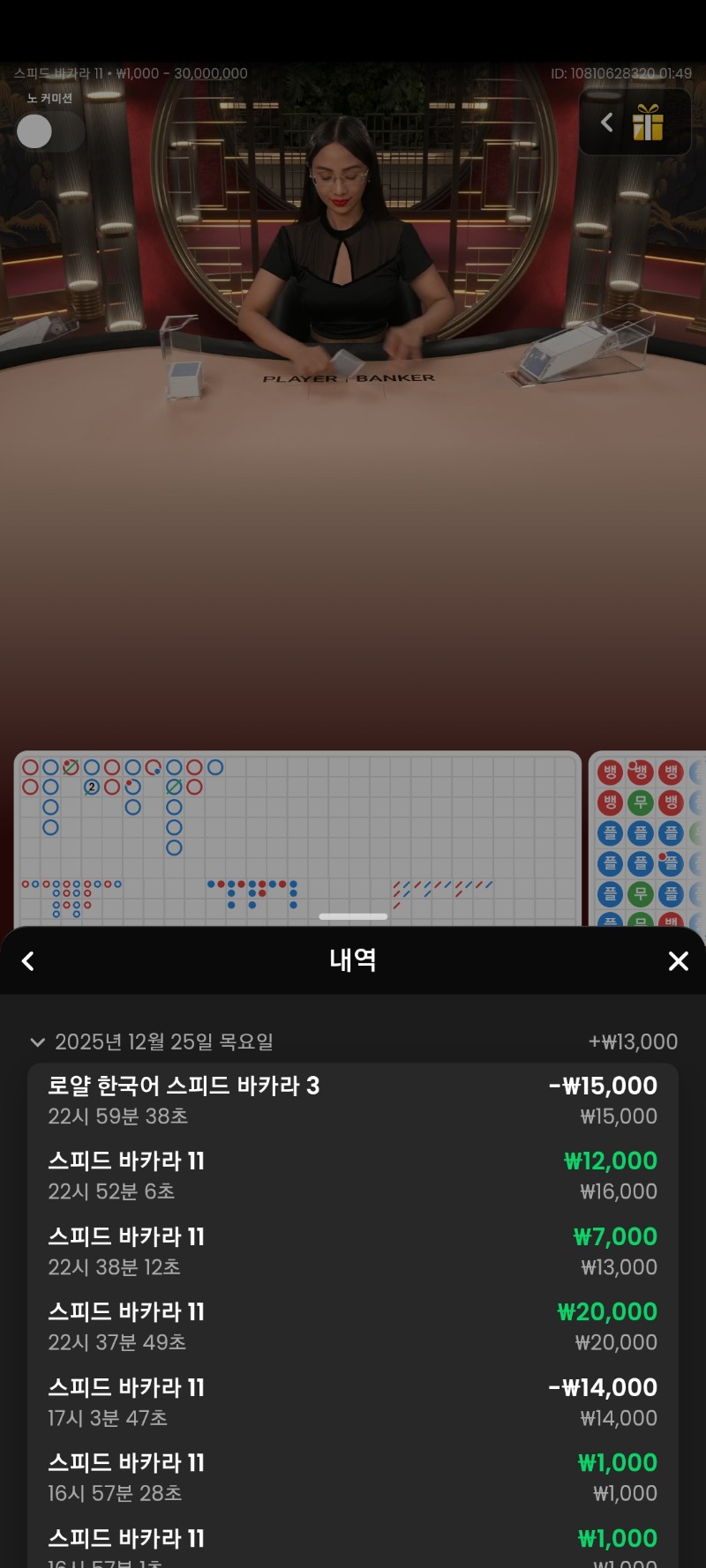
Task: Close the 내역 history panel
Action: coord(678,961)
